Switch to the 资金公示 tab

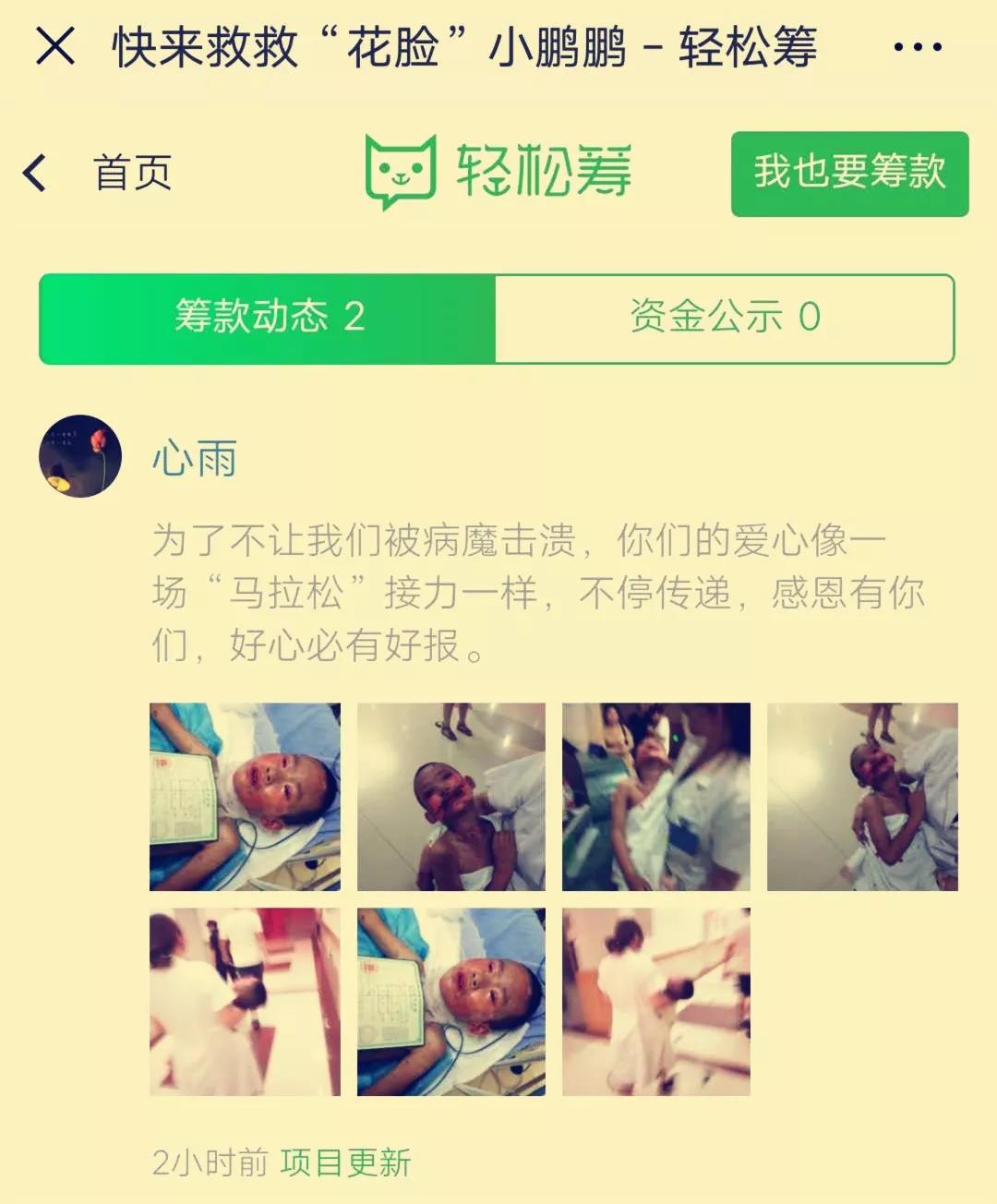pyautogui.click(x=724, y=319)
